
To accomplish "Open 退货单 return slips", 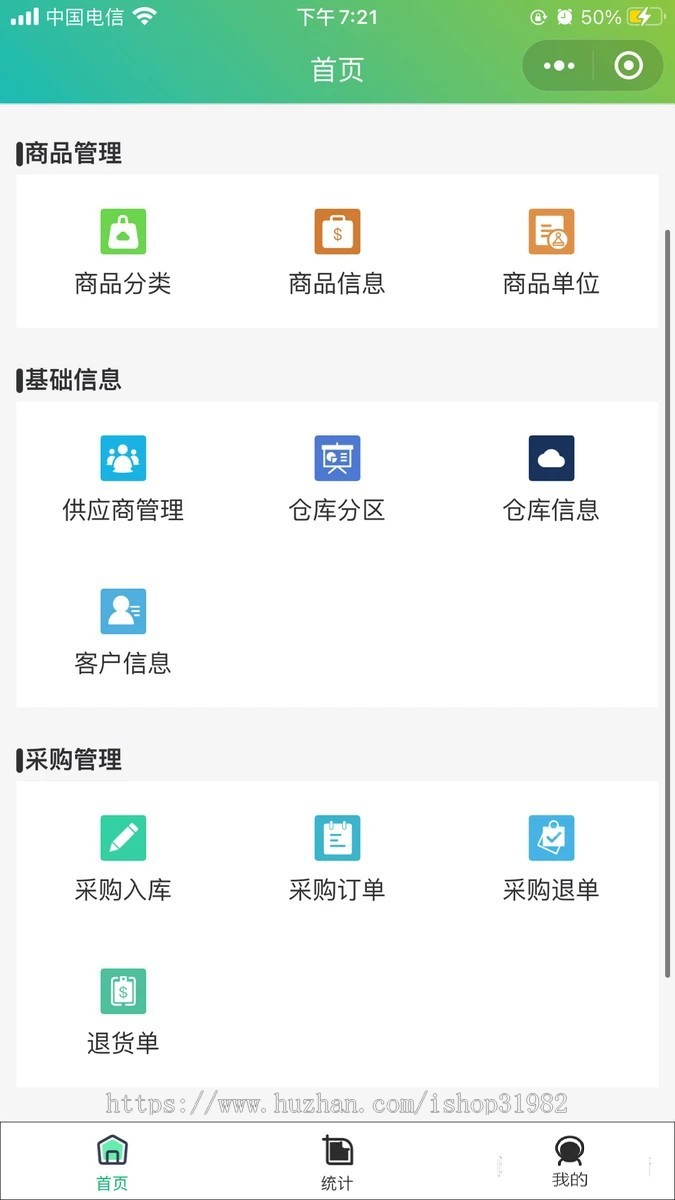I will click(123, 1011).
